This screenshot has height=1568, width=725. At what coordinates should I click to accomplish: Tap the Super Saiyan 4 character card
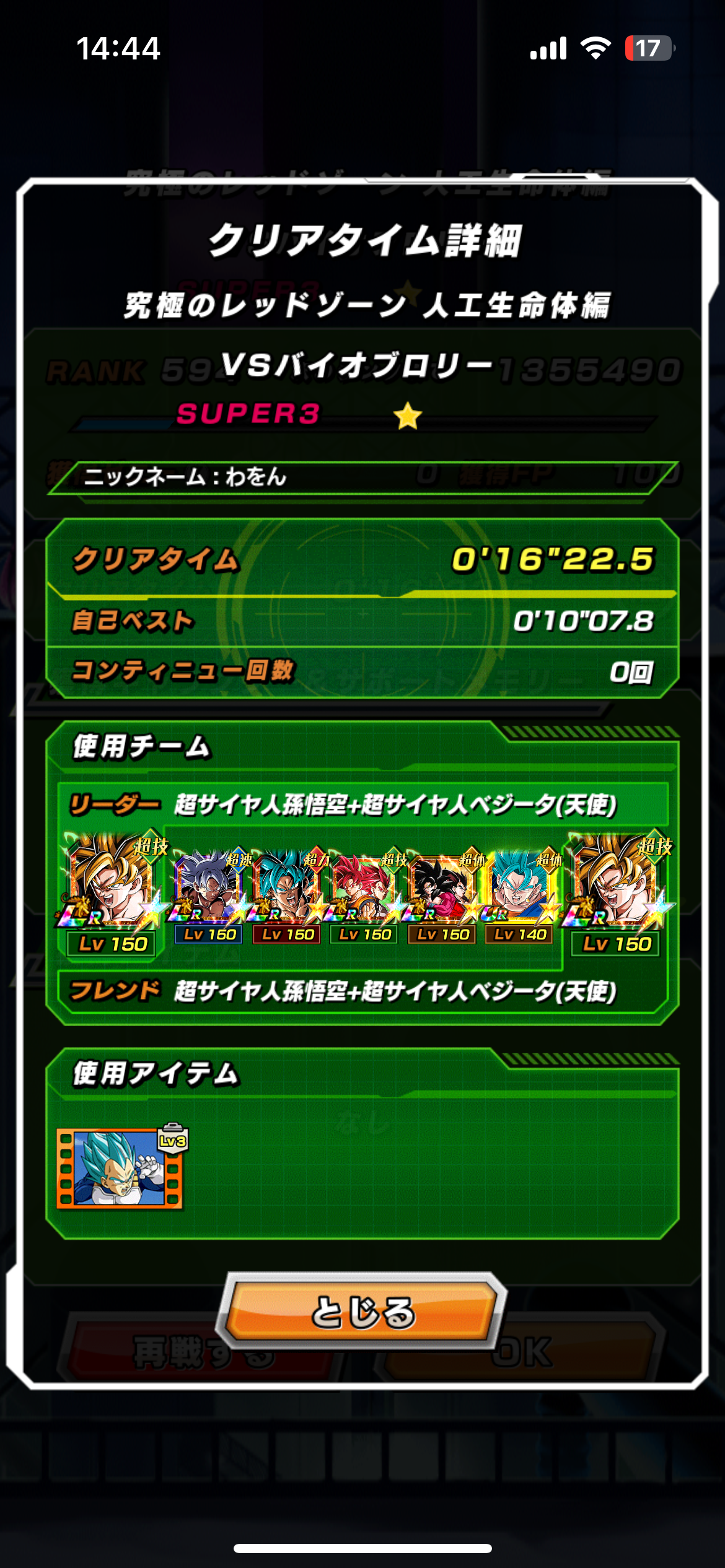click(442, 888)
